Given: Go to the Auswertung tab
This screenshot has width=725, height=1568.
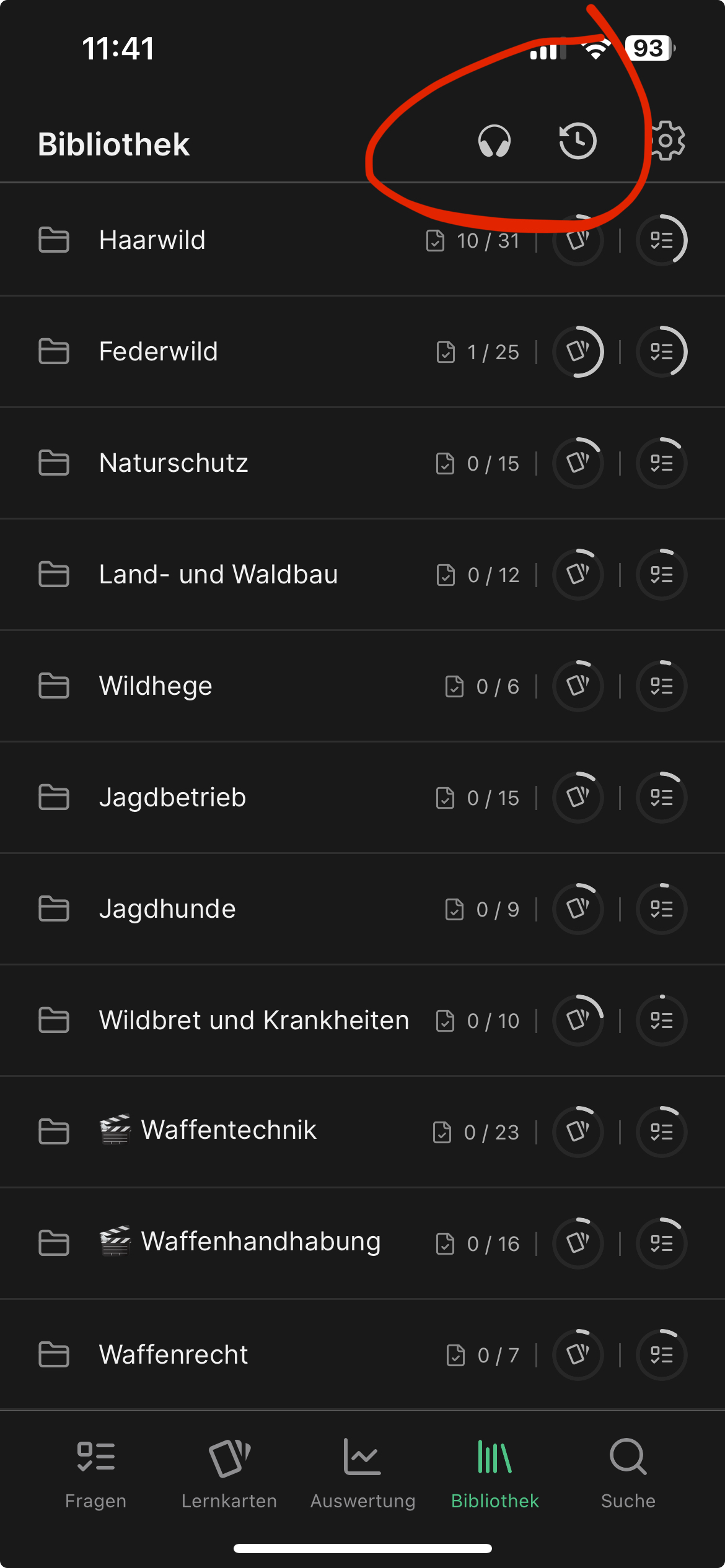Looking at the screenshot, I should (362, 1473).
